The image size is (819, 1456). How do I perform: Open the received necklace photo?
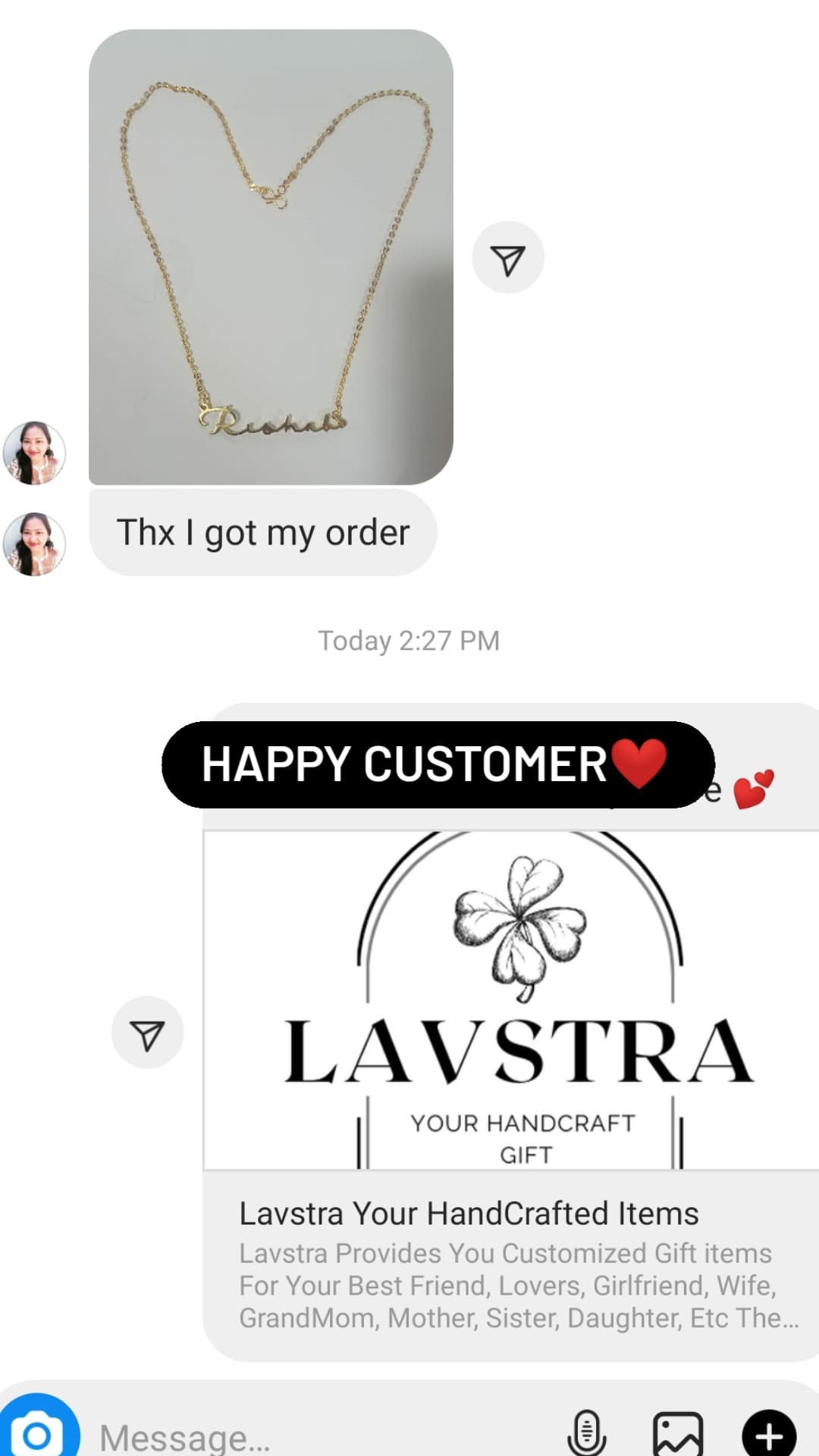271,257
